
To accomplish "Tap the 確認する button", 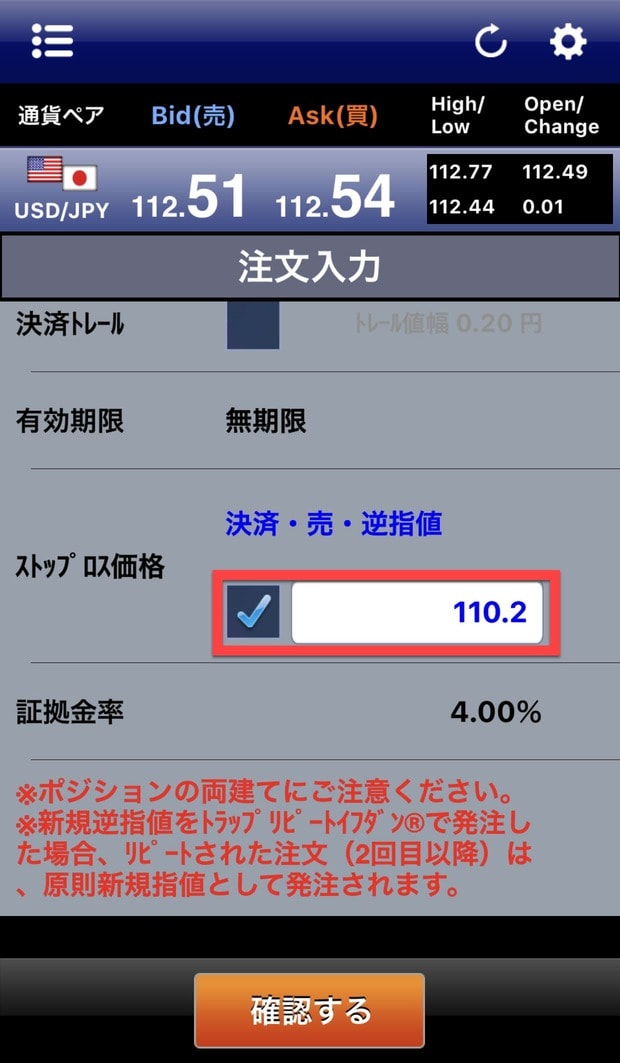I will pos(309,1009).
